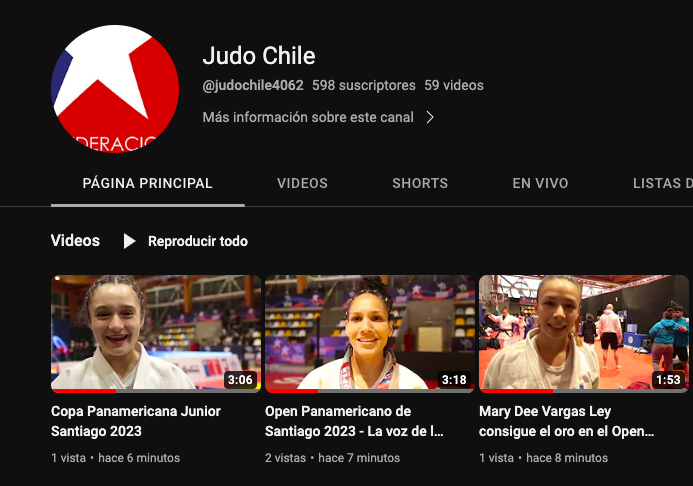Play Open Panamericano de Santiago 2023 video

click(x=369, y=333)
